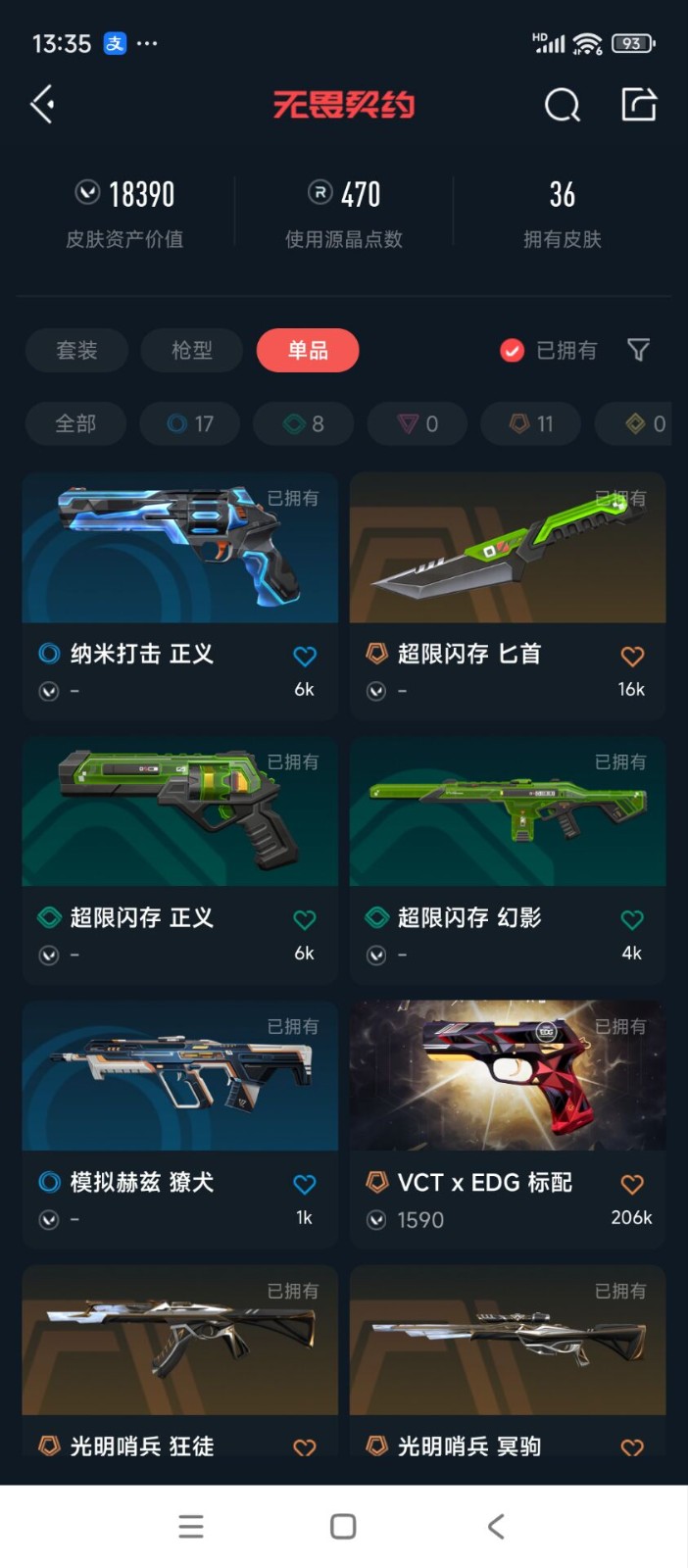Select the 全部 rarity chip
688x1568 pixels.
75,423
